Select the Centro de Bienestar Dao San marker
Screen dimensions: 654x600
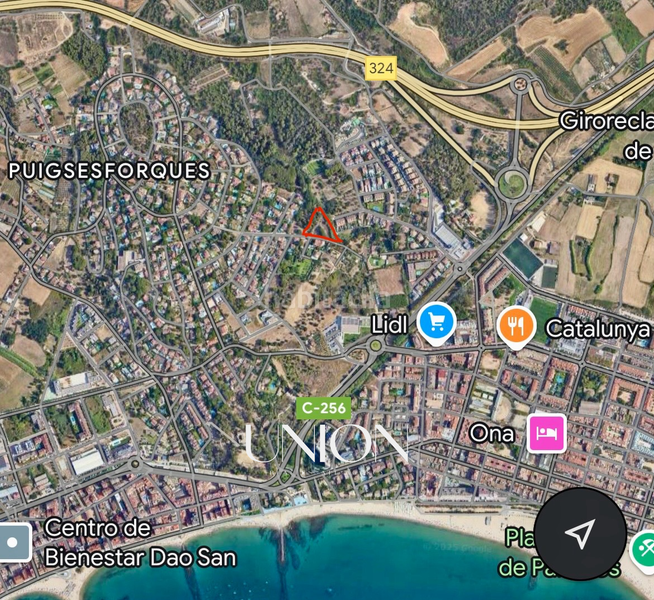14,542
